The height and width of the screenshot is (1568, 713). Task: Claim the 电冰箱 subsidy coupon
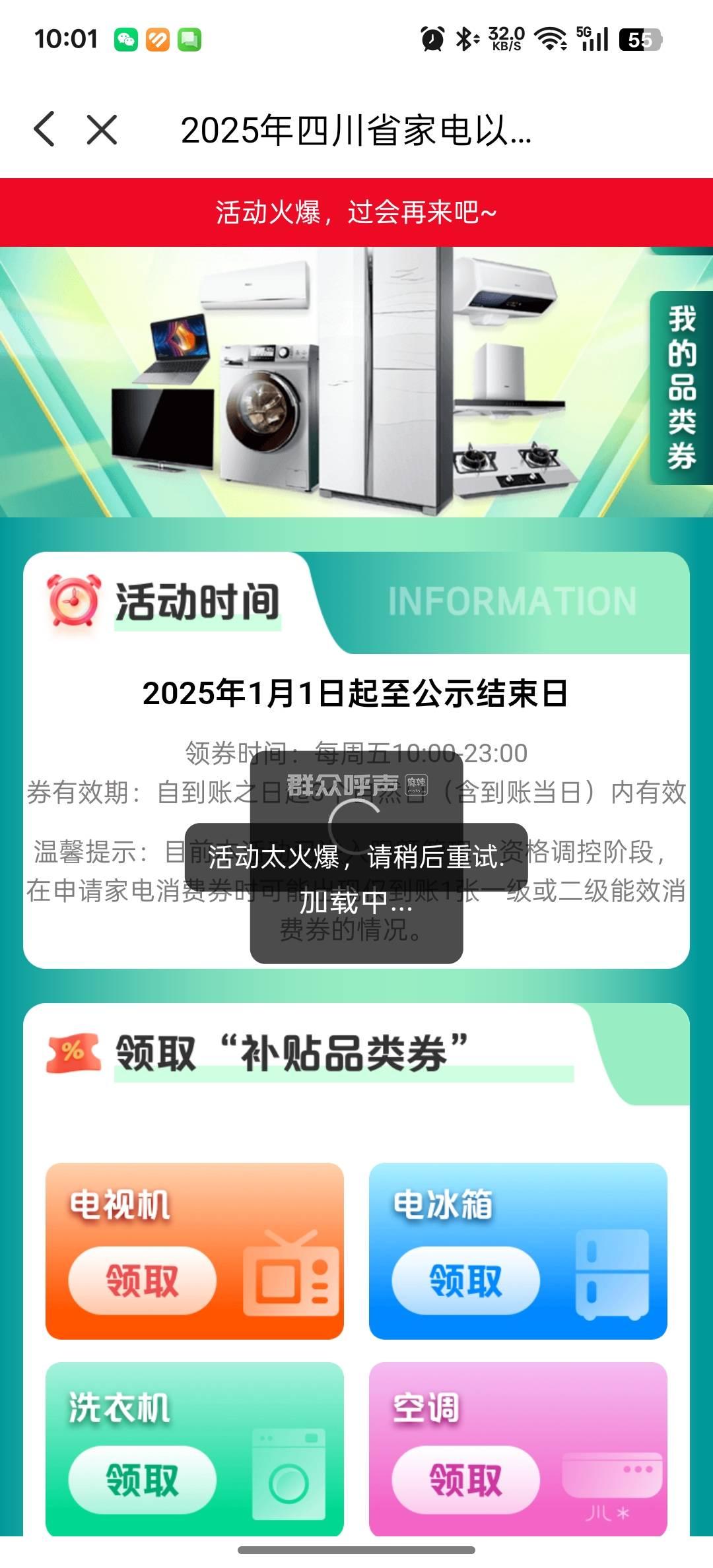click(465, 1281)
